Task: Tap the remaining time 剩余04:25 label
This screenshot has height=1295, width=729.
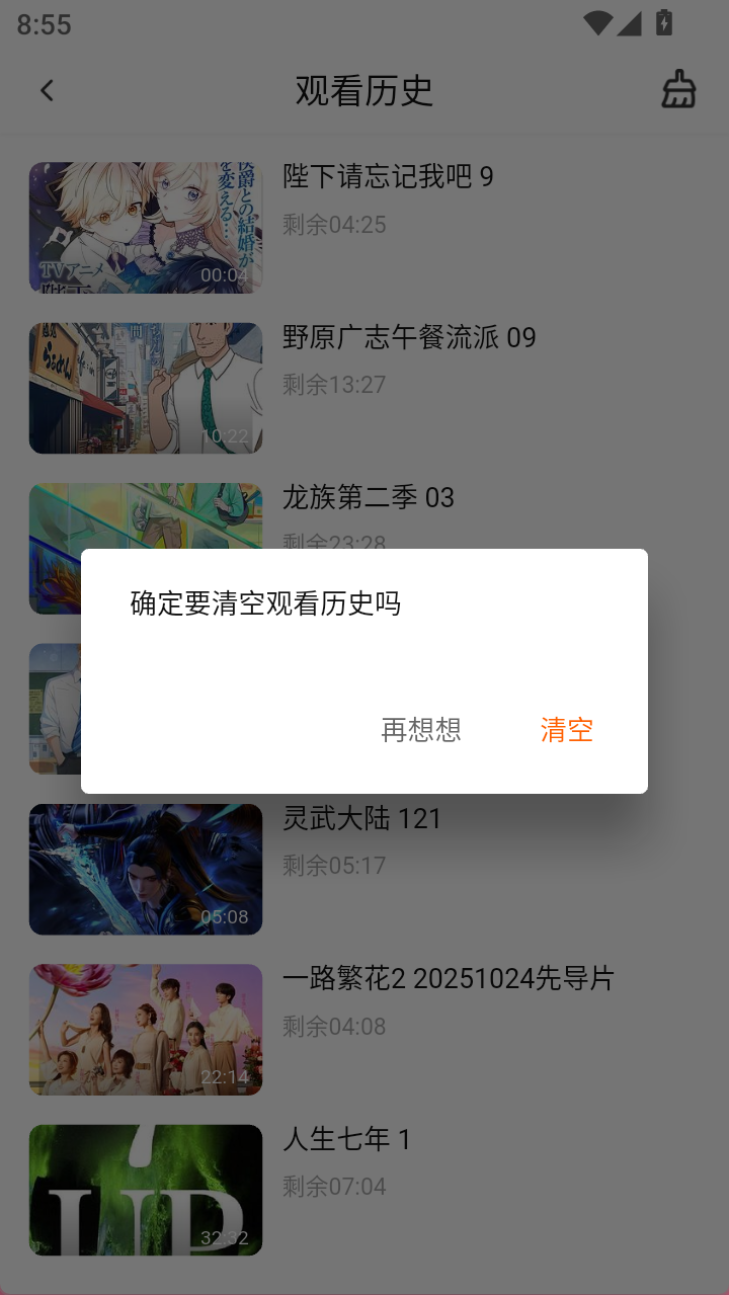Action: (334, 225)
